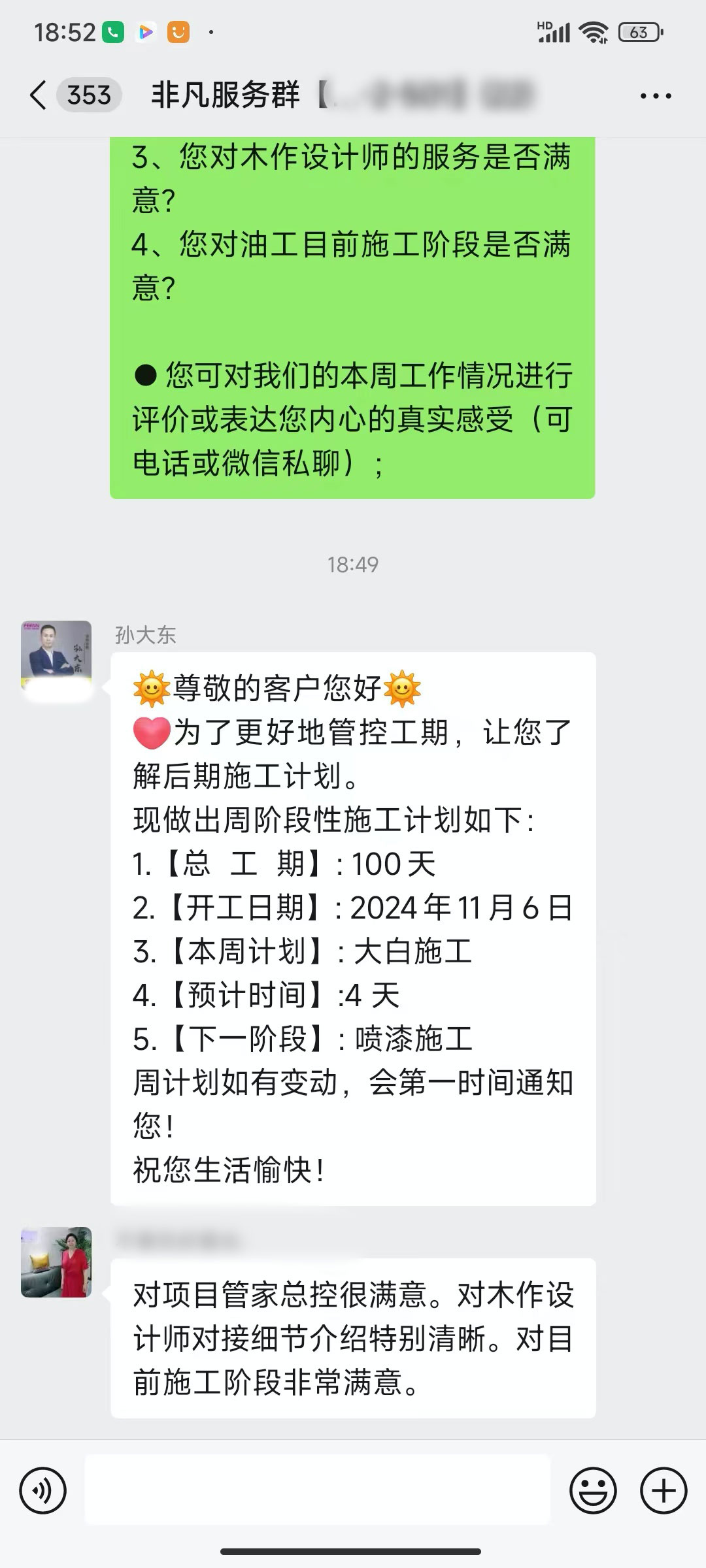The height and width of the screenshot is (1568, 706).
Task: Switch to voice message input
Action: click(43, 1490)
